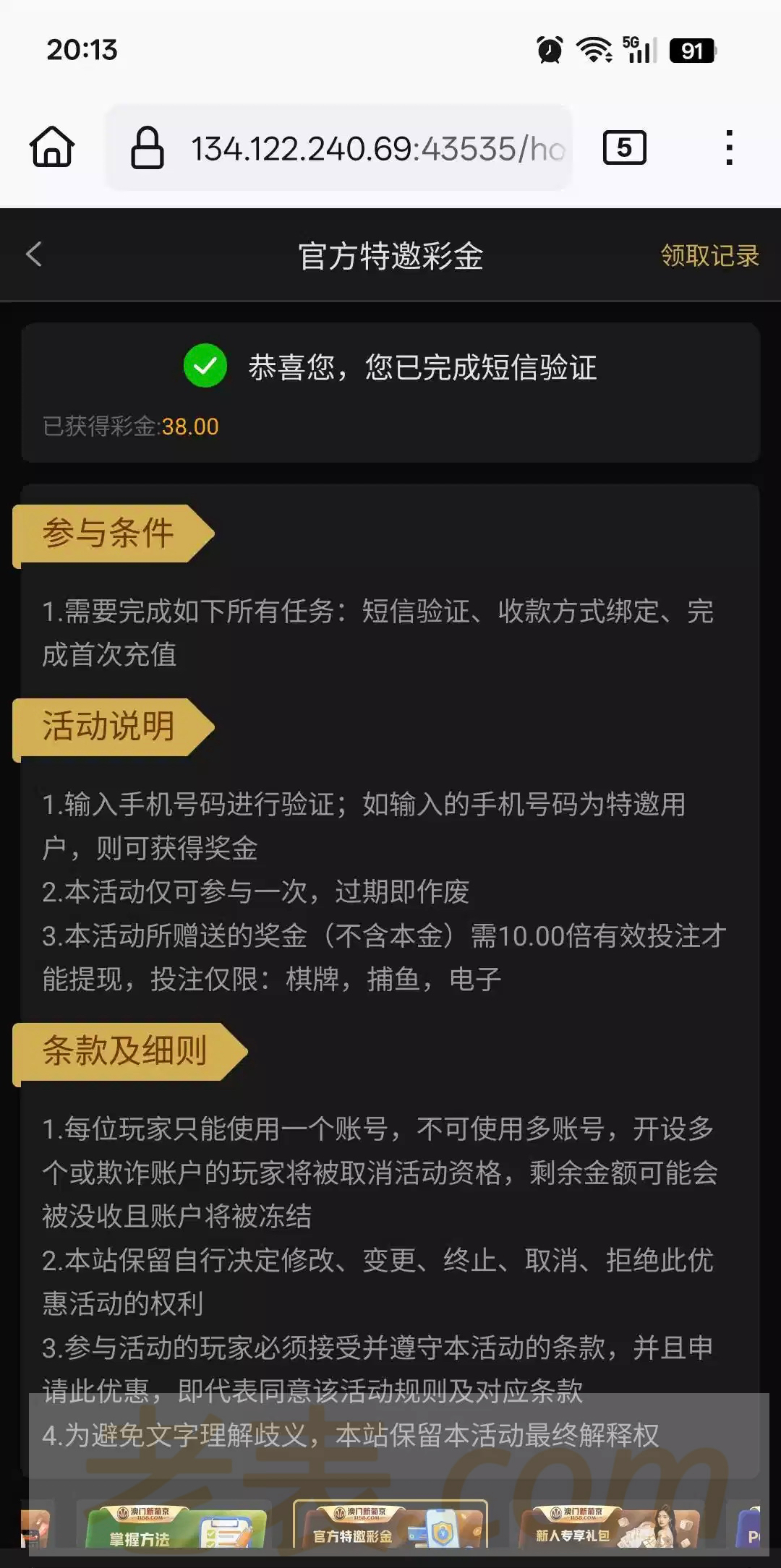Open the browser overflow menu
The width and height of the screenshot is (781, 1568).
pyautogui.click(x=729, y=147)
